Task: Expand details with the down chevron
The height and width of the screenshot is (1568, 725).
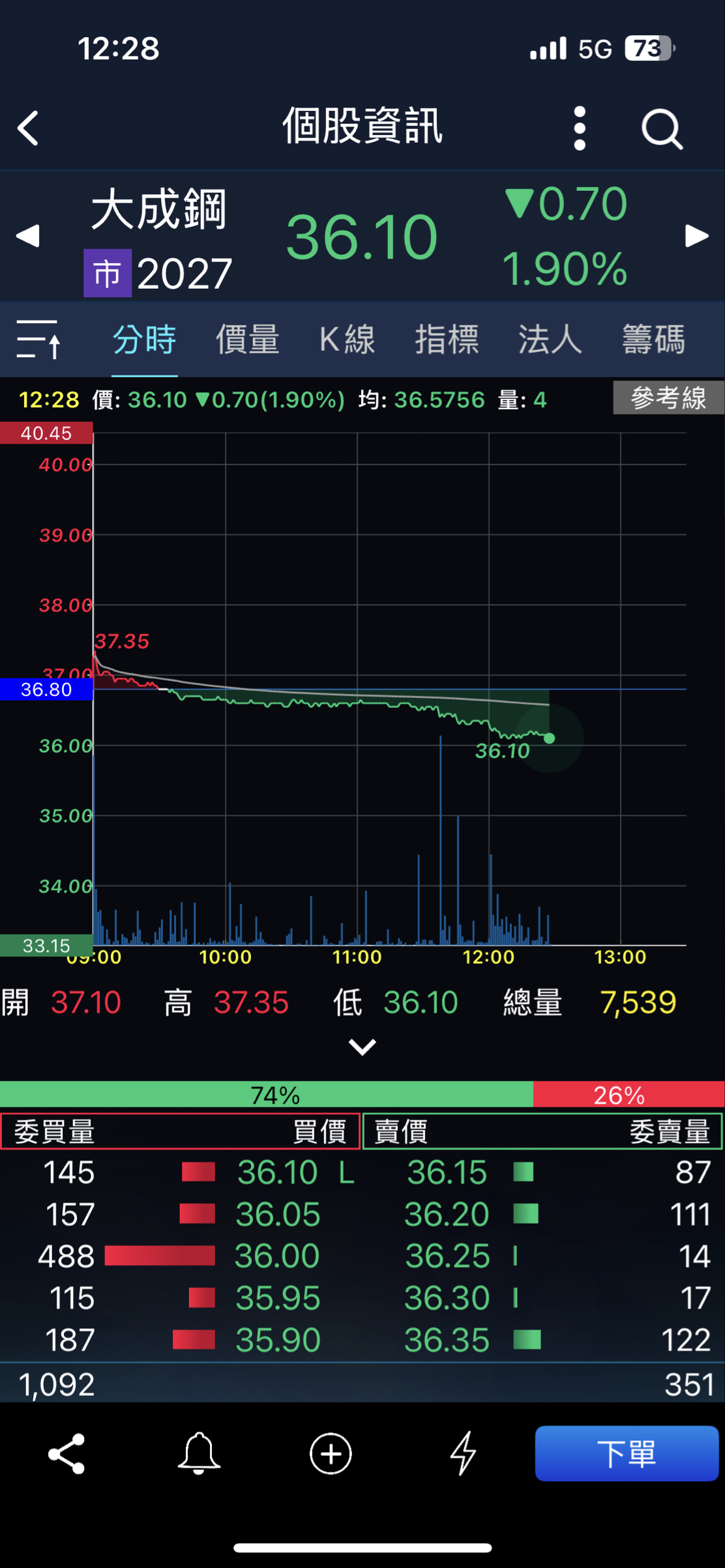Action: tap(363, 1047)
